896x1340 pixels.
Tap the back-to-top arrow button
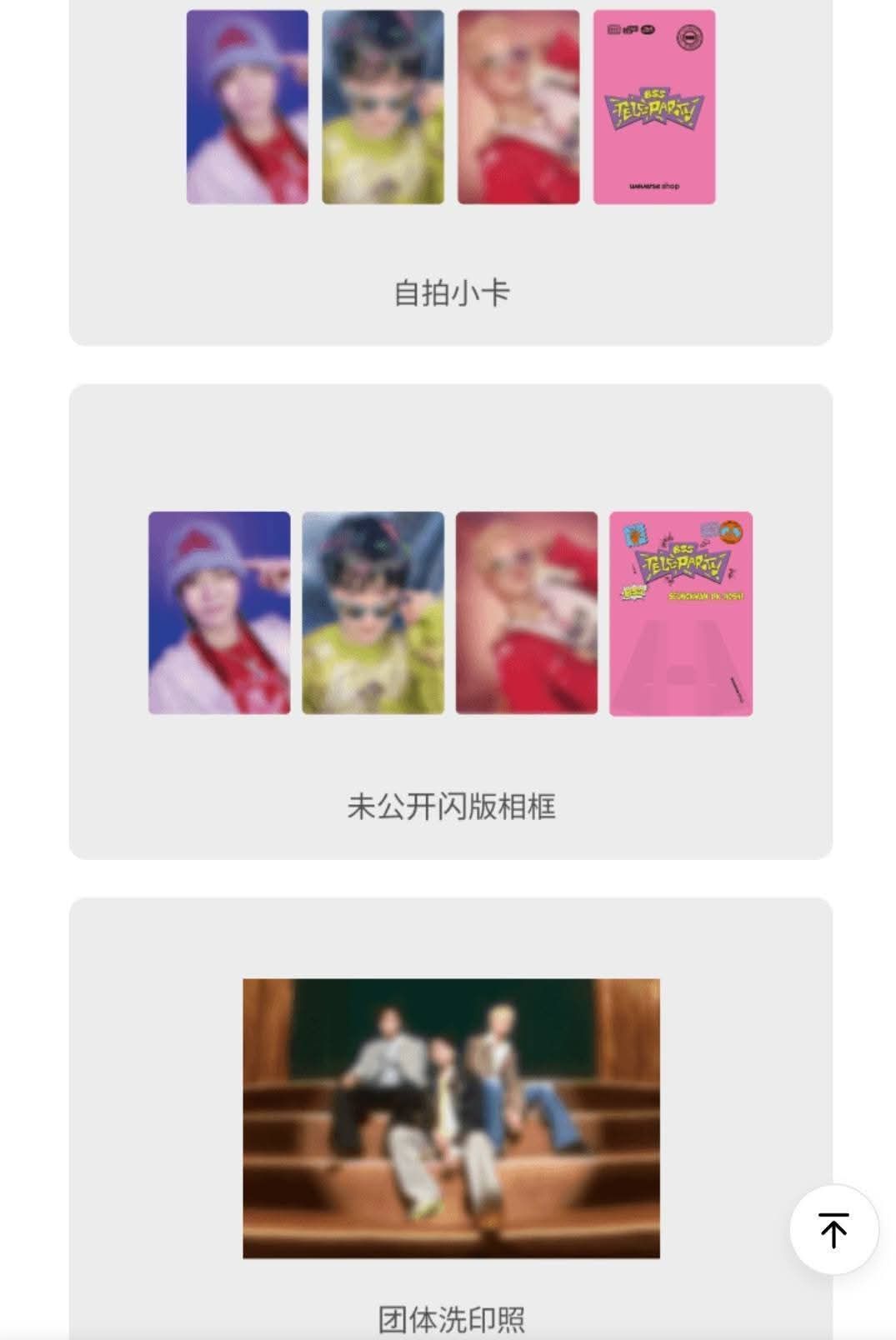coord(833,1230)
